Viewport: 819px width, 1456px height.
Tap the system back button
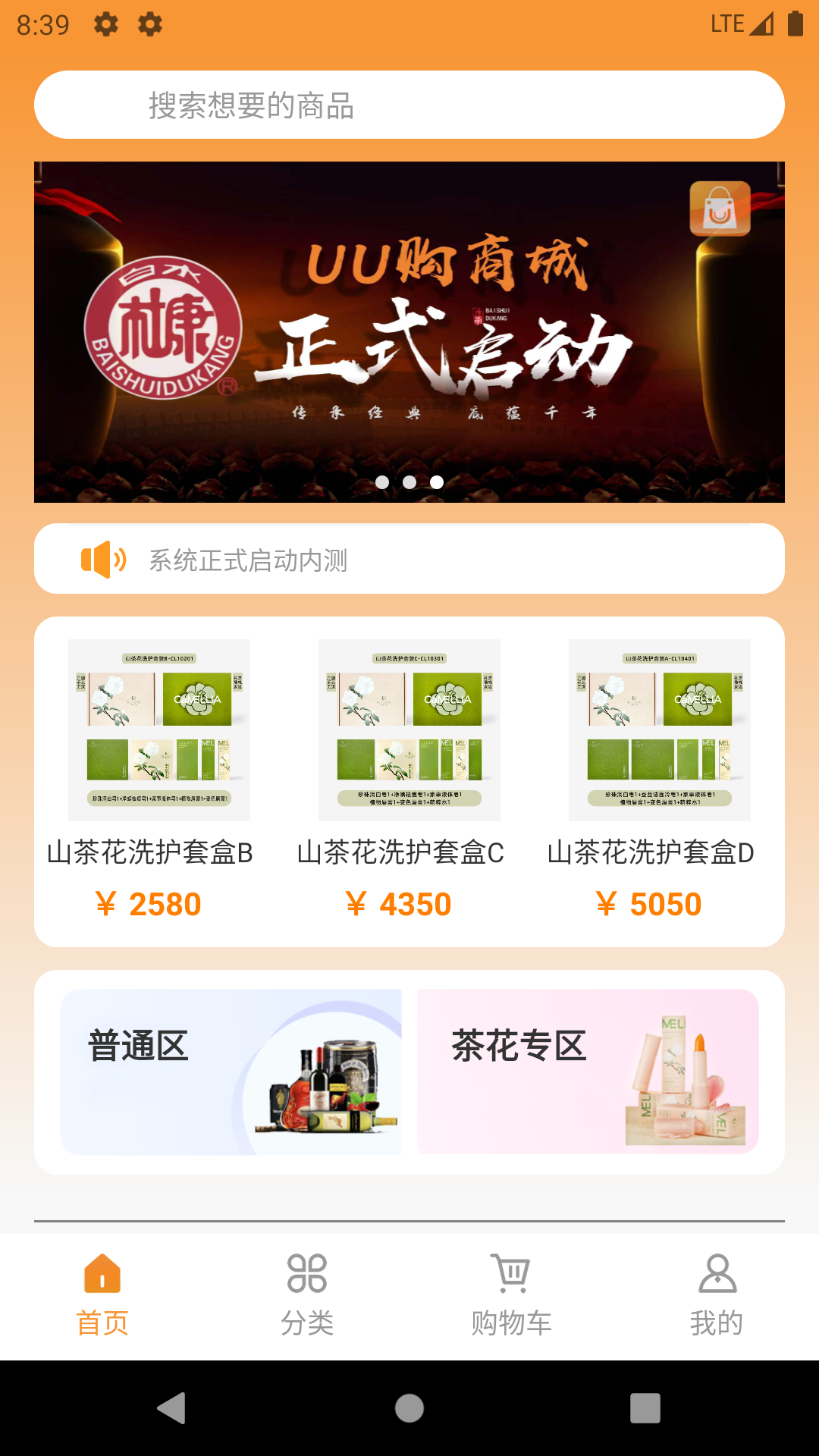pyautogui.click(x=173, y=1408)
